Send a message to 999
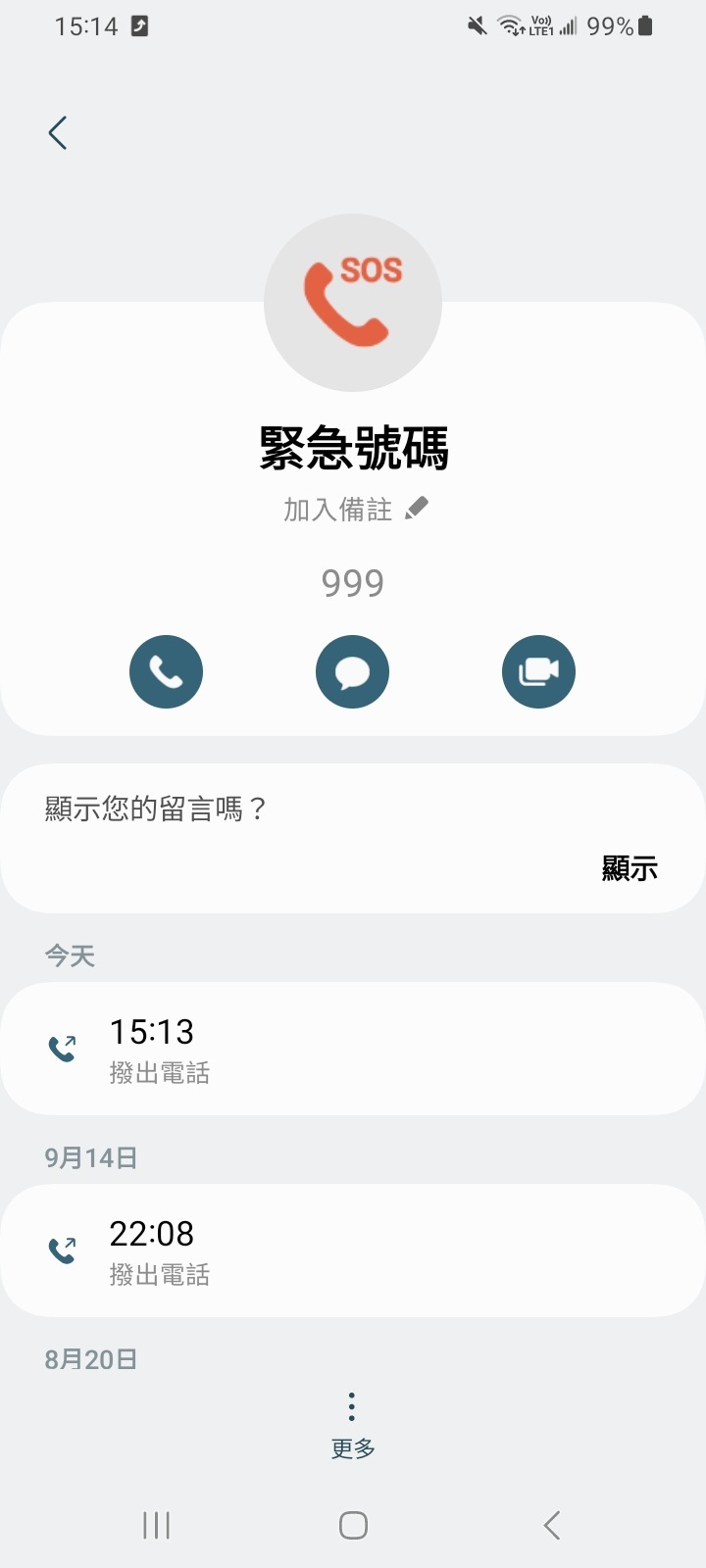 pyautogui.click(x=352, y=672)
